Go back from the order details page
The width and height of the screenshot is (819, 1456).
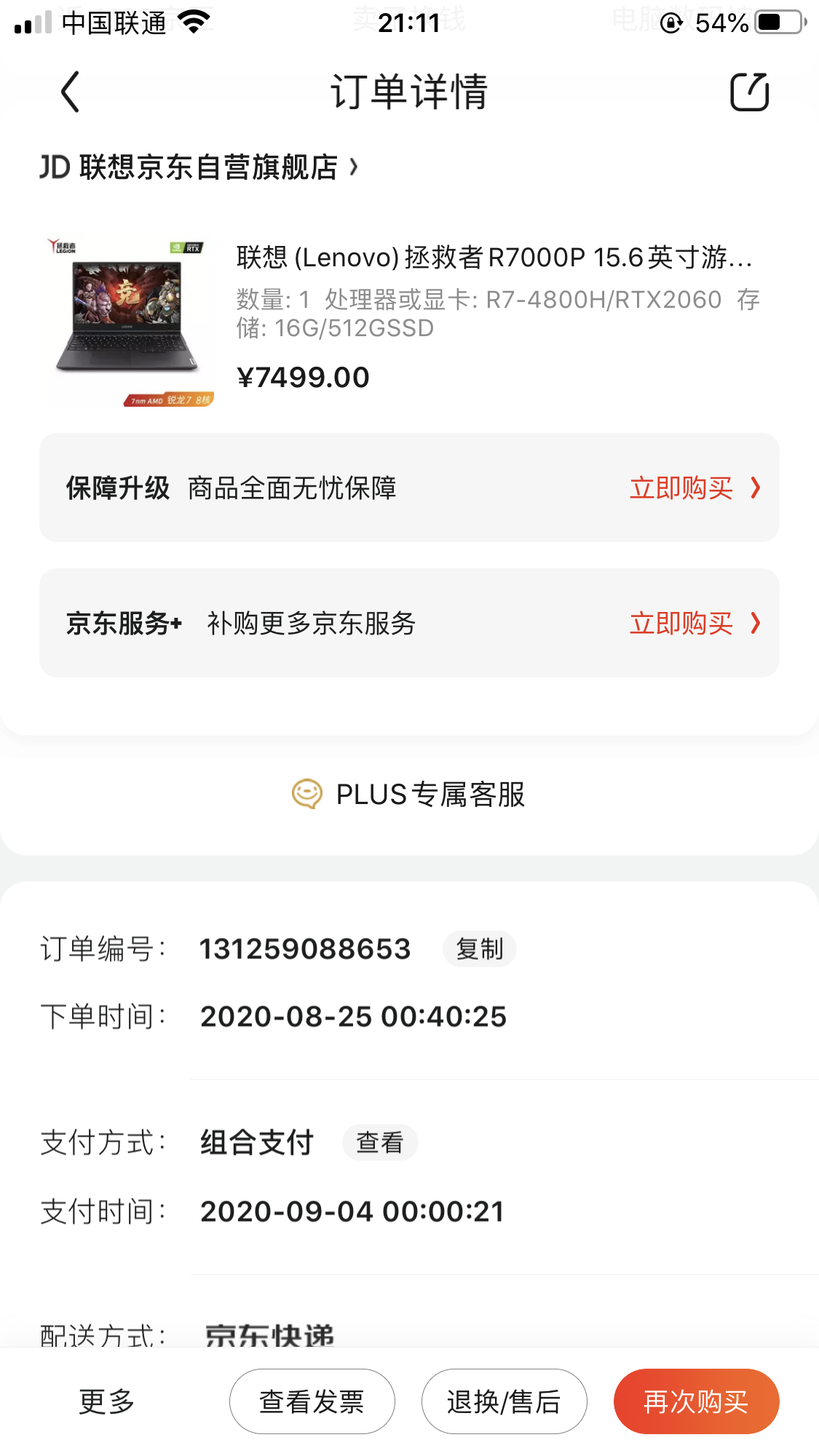pos(70,92)
